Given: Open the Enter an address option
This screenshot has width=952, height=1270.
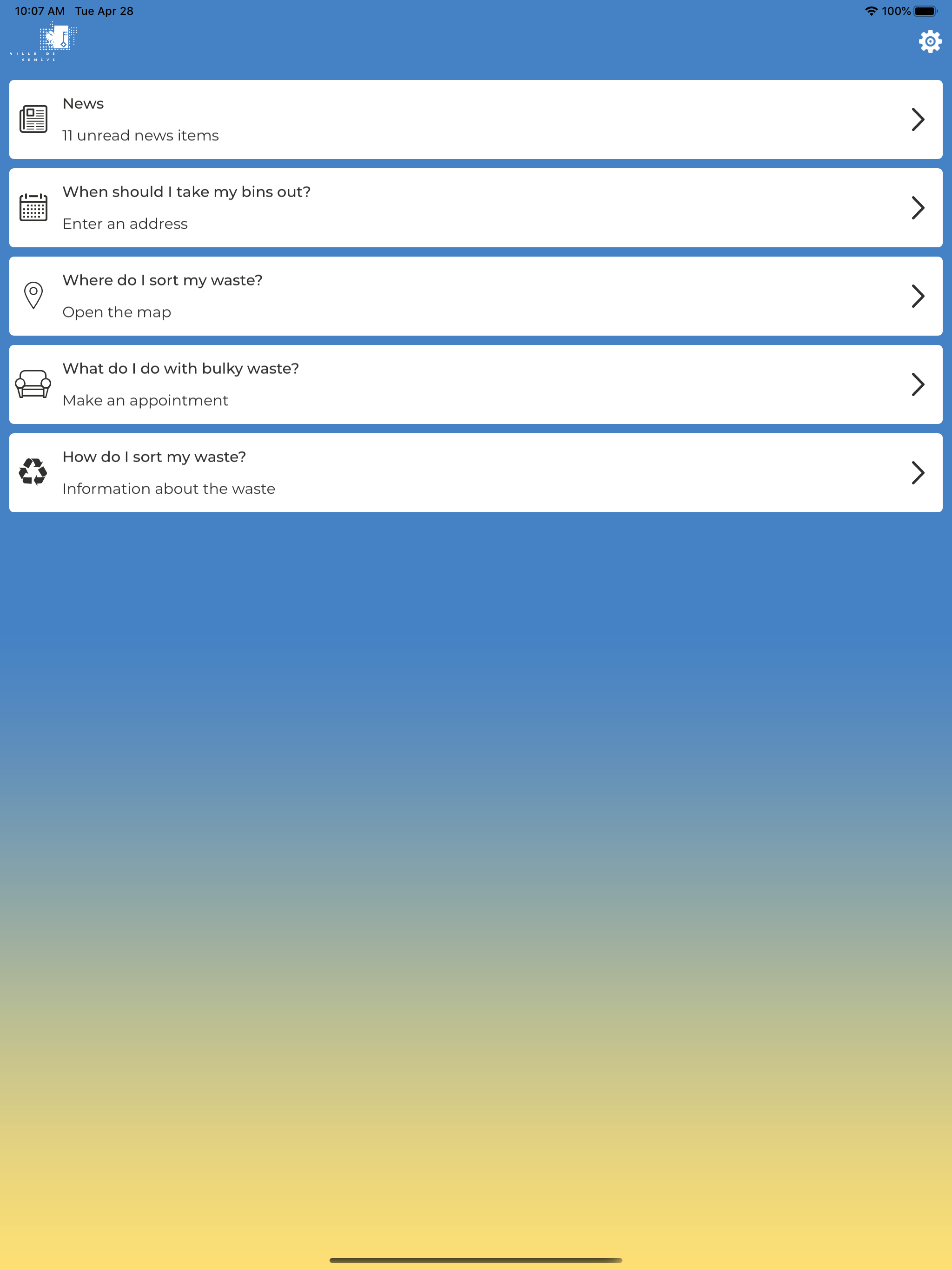Looking at the screenshot, I should tap(125, 223).
